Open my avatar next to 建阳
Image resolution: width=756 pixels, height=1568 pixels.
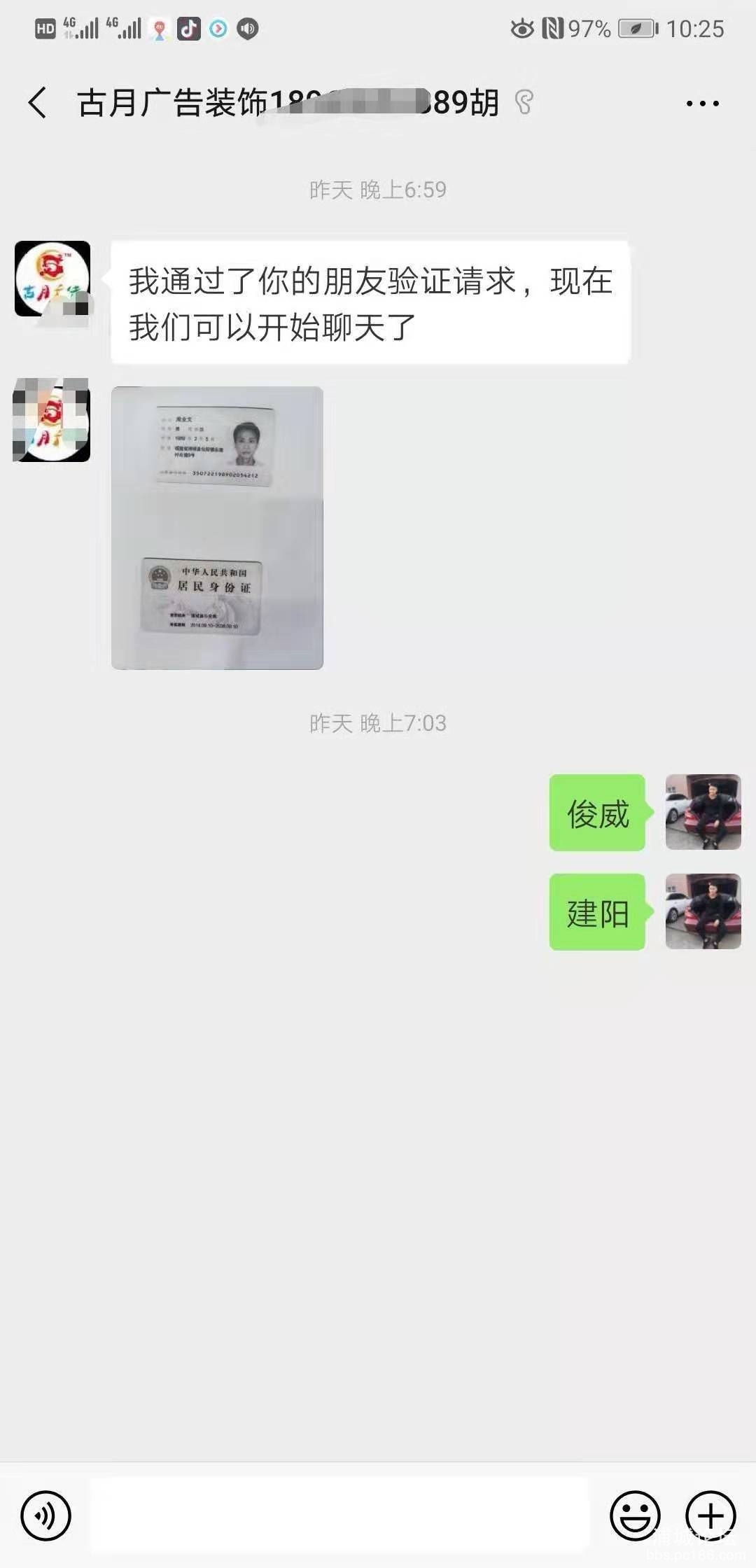(703, 911)
